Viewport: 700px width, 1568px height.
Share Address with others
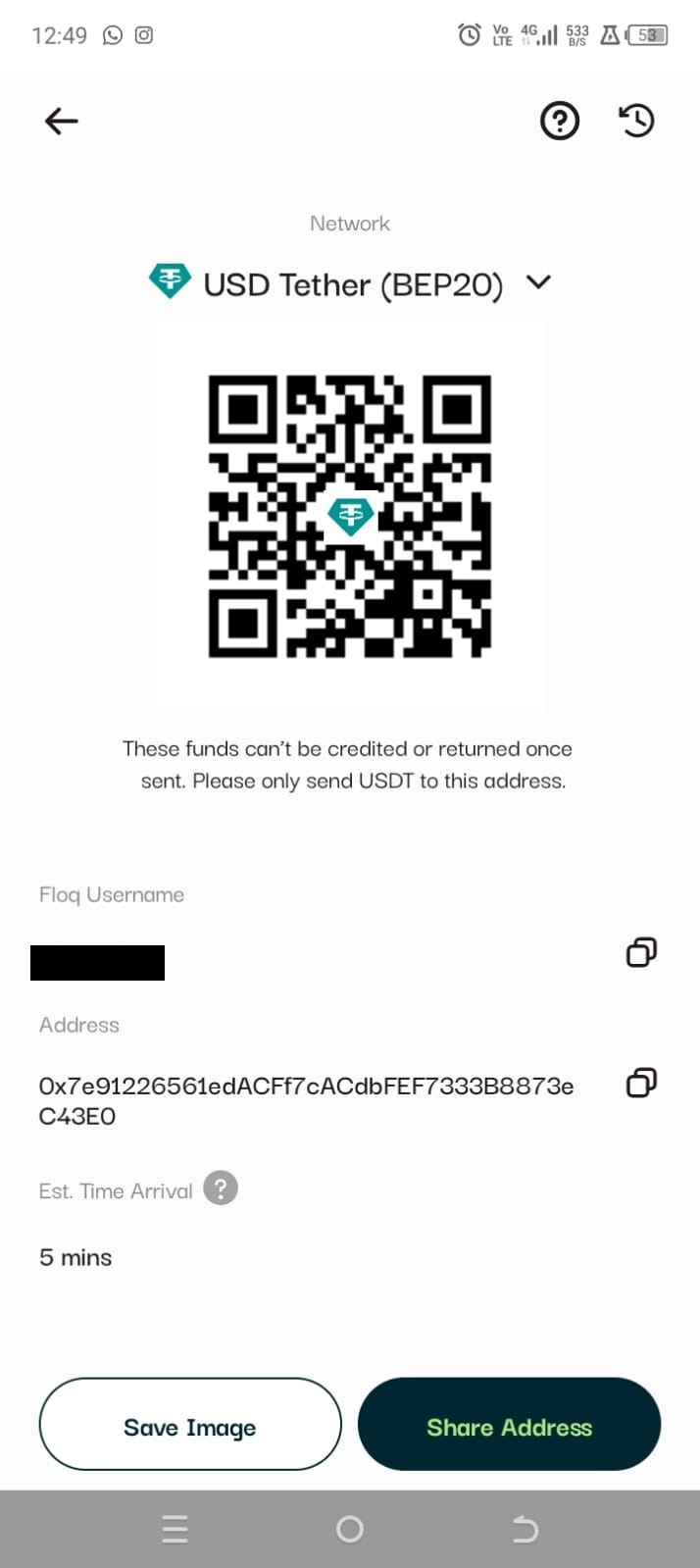pos(509,1424)
